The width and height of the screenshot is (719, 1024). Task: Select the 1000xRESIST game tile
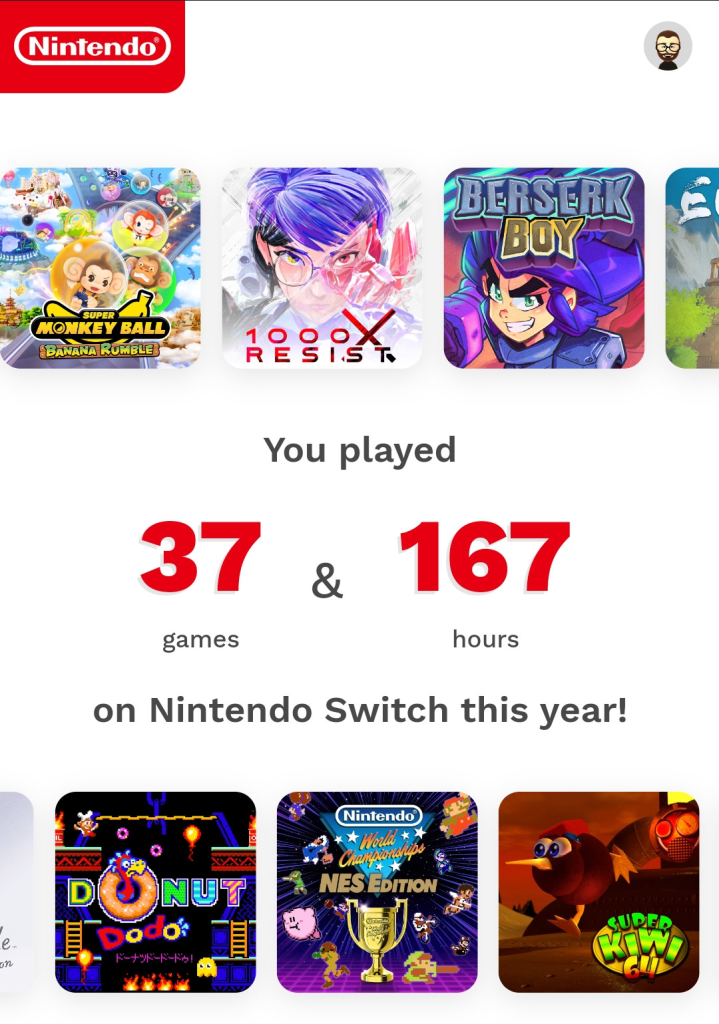[x=322, y=268]
